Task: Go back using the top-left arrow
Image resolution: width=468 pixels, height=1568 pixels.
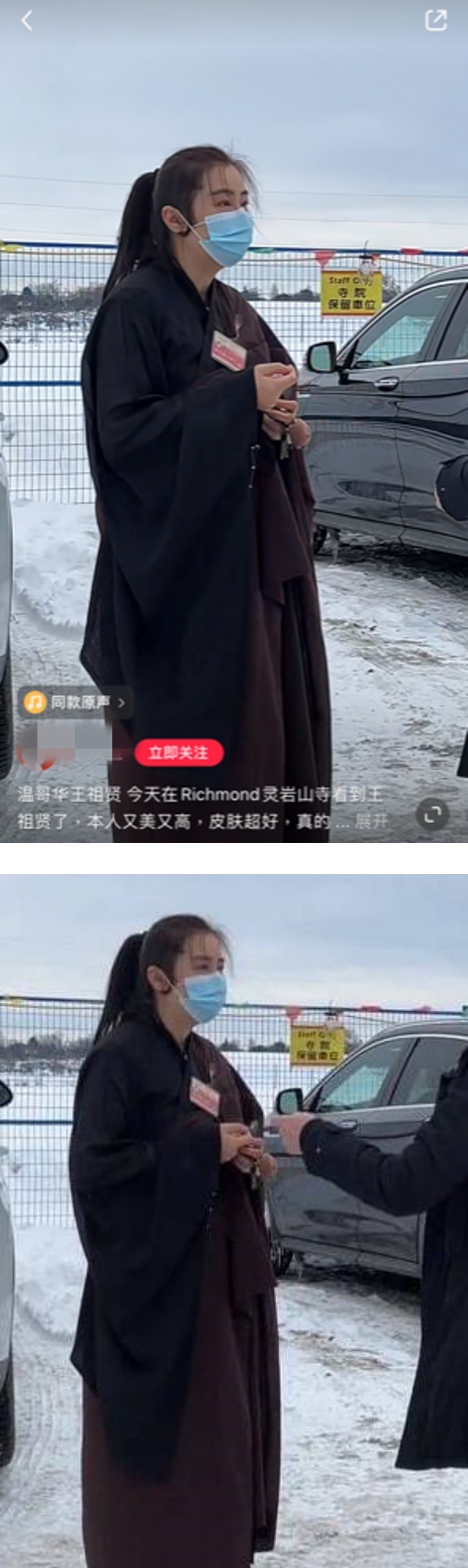Action: tap(27, 21)
